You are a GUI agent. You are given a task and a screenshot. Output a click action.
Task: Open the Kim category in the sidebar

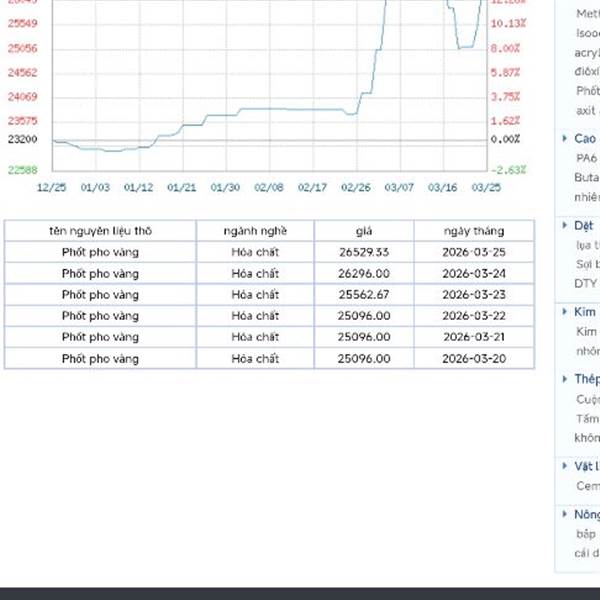pos(584,313)
